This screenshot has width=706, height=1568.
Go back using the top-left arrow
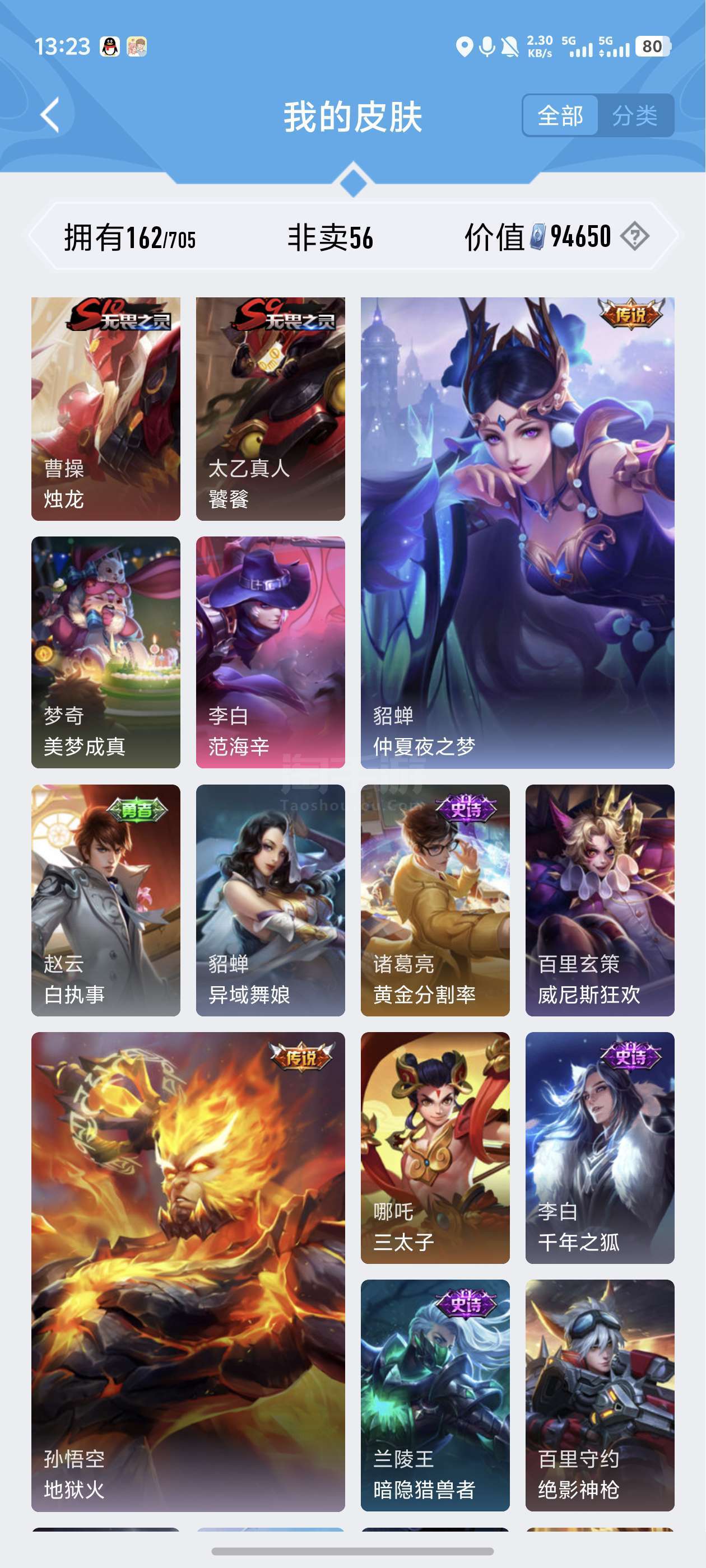click(x=50, y=115)
